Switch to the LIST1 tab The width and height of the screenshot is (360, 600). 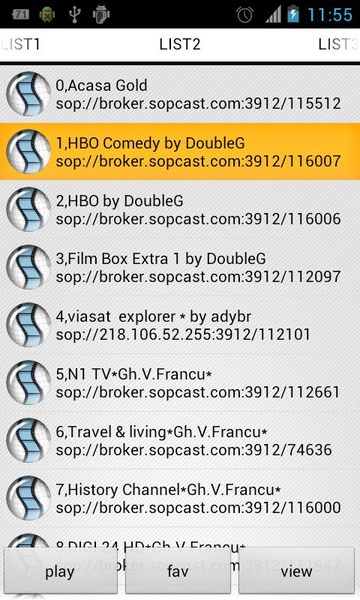(x=20, y=44)
